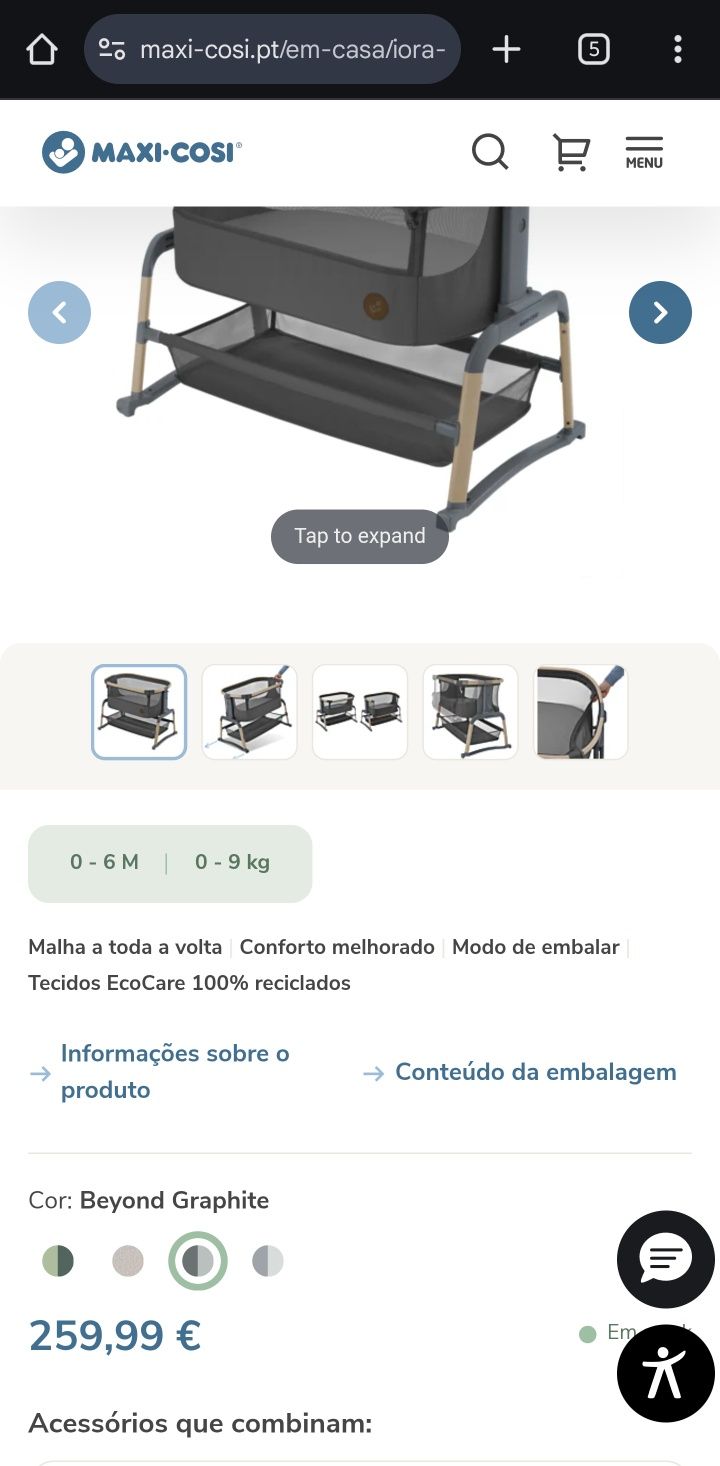Expand the main product image

click(359, 536)
